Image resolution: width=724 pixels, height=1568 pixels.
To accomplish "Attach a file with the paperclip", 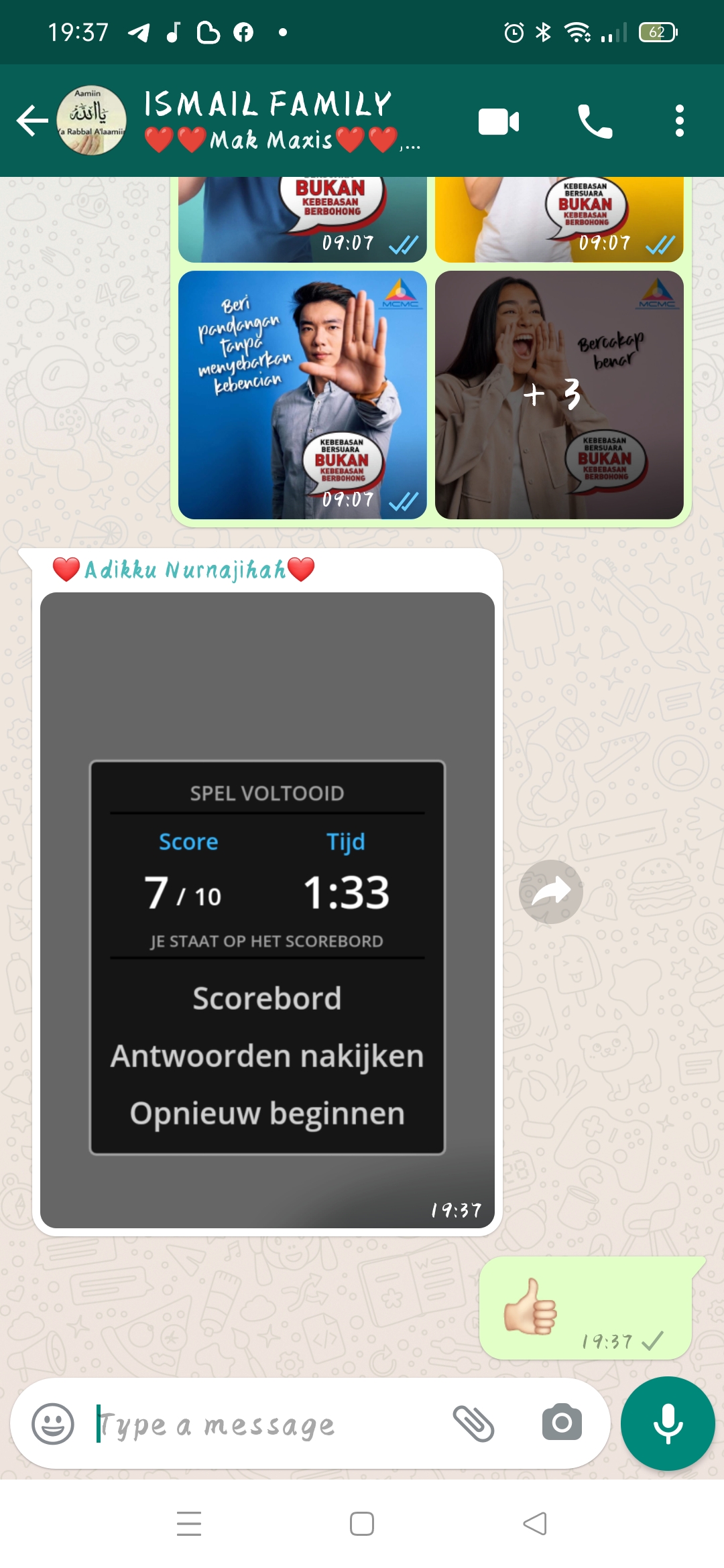I will pos(473,1424).
